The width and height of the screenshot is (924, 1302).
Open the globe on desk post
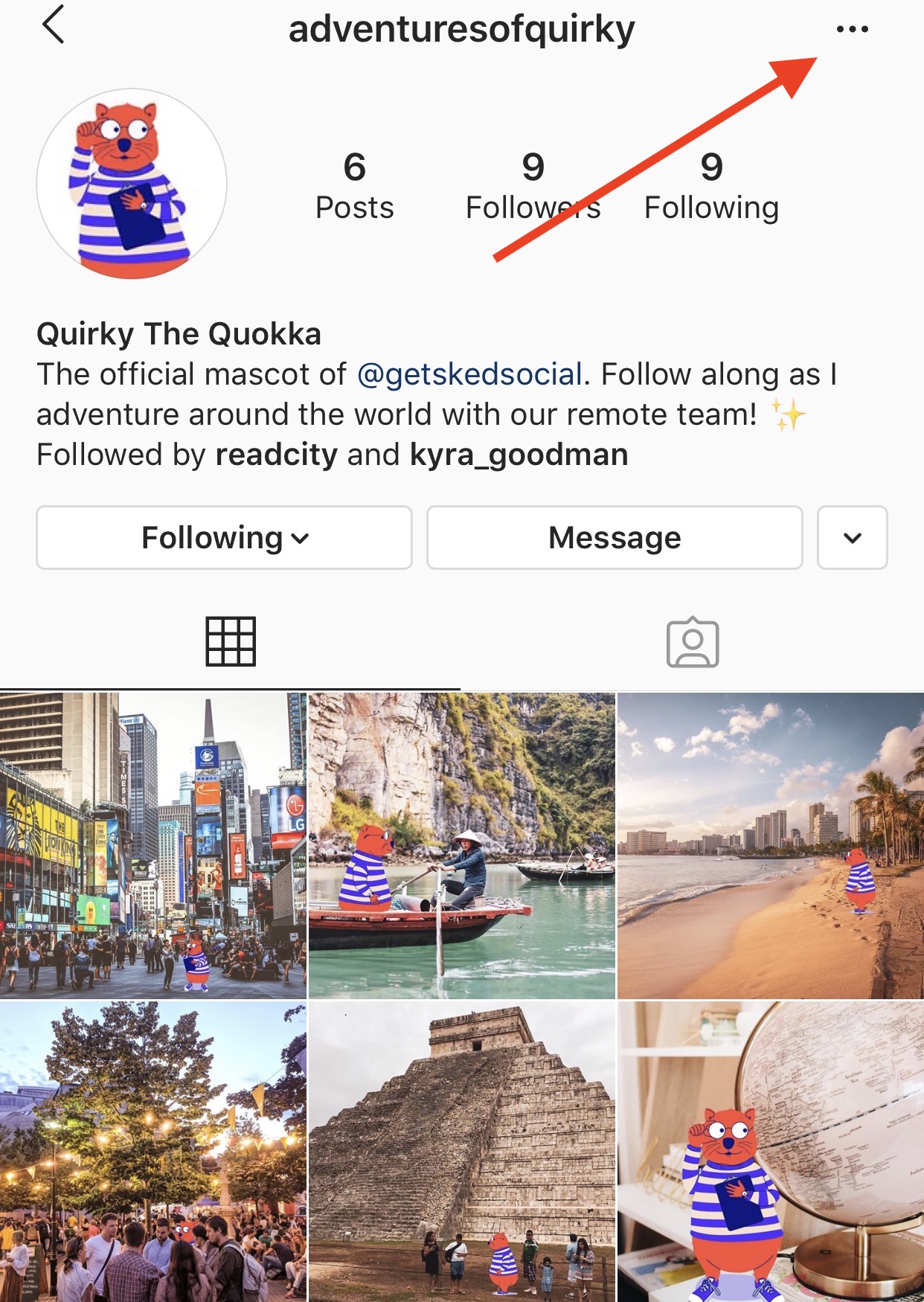point(770,1150)
